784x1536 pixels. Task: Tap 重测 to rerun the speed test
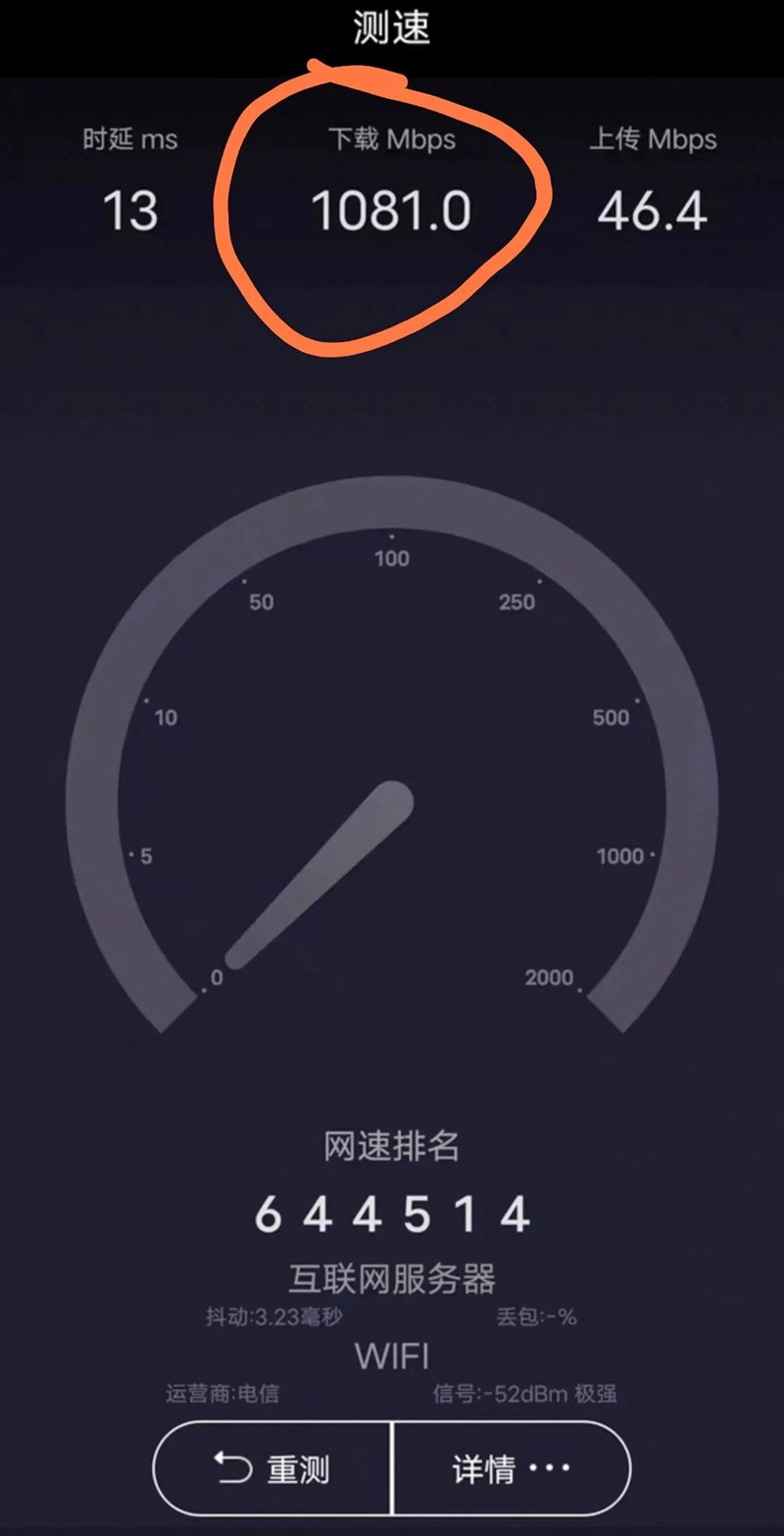pos(272,1467)
